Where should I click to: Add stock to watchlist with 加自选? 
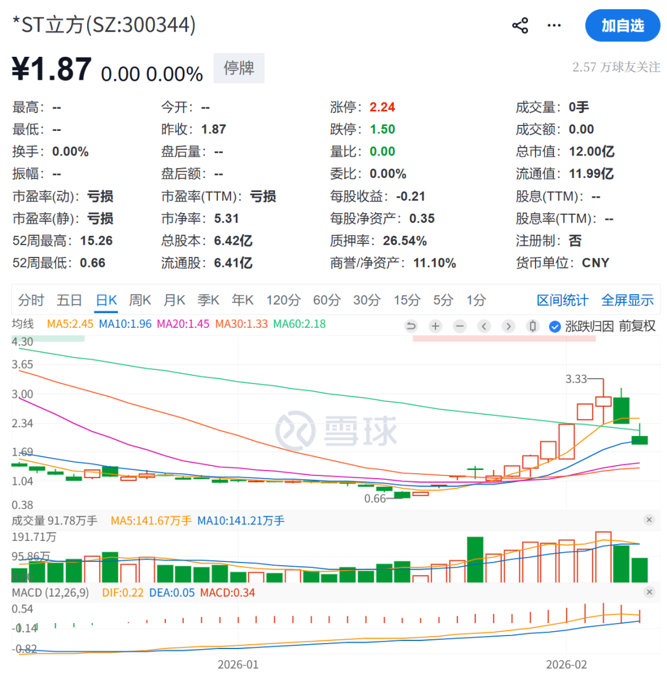[x=622, y=26]
